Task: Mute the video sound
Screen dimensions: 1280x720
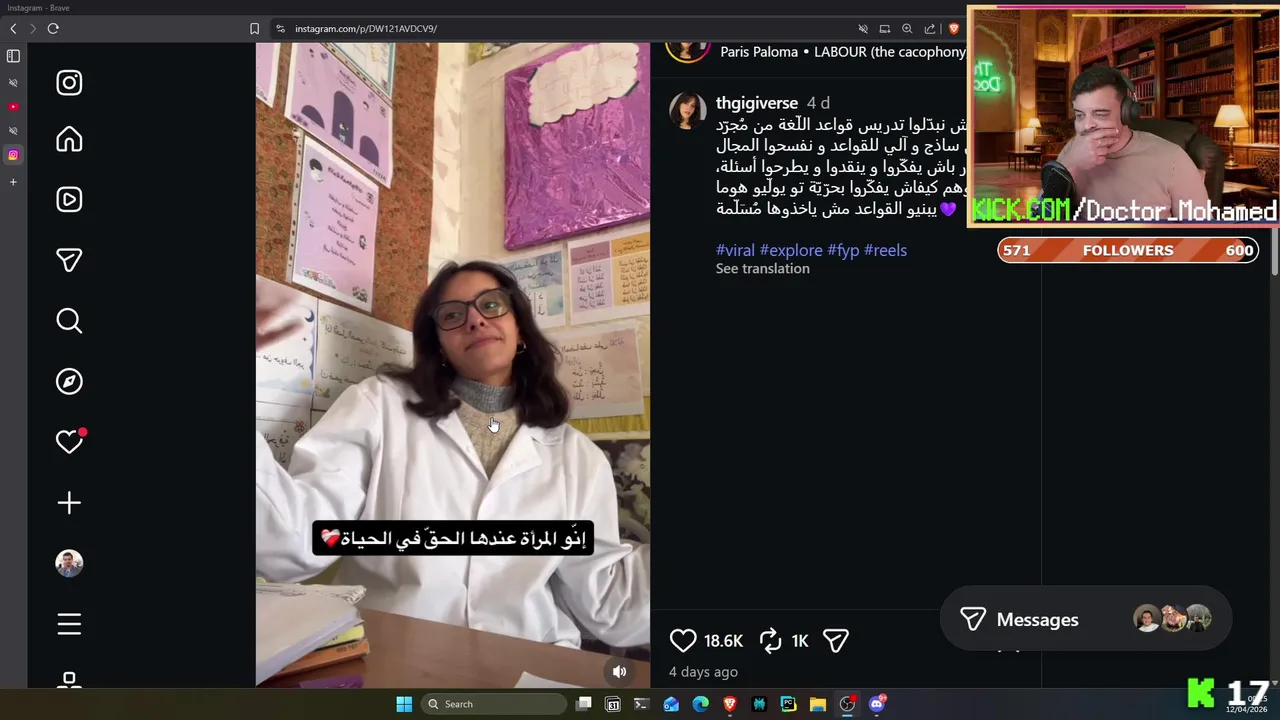Action: coord(619,672)
